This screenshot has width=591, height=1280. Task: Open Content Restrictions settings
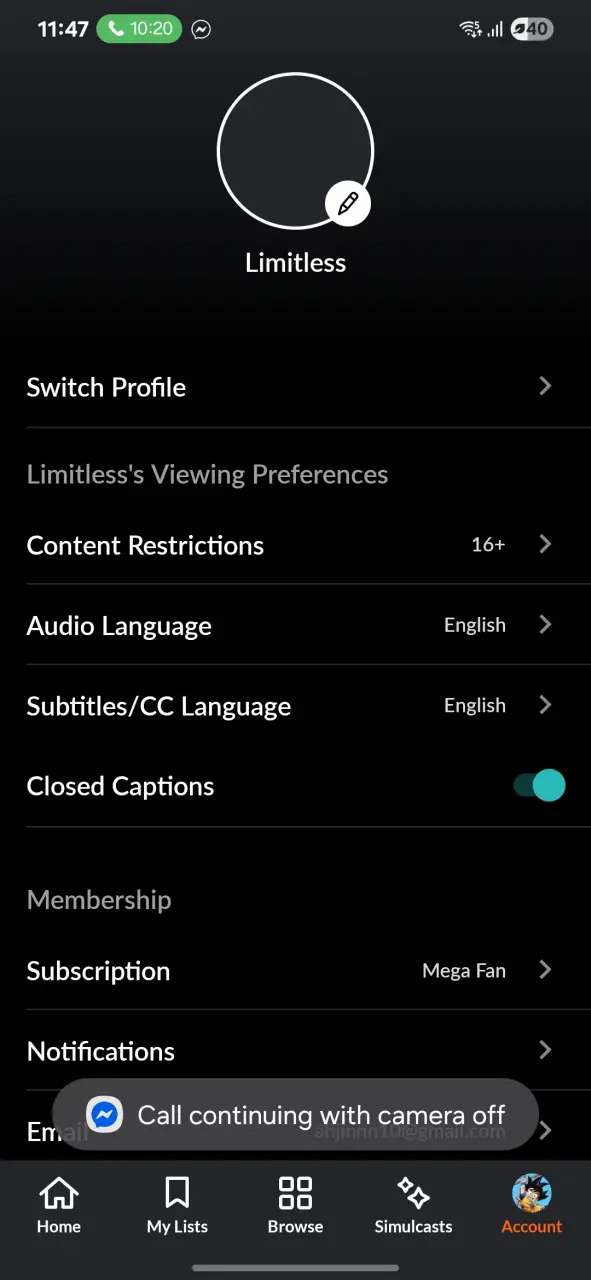click(x=295, y=545)
